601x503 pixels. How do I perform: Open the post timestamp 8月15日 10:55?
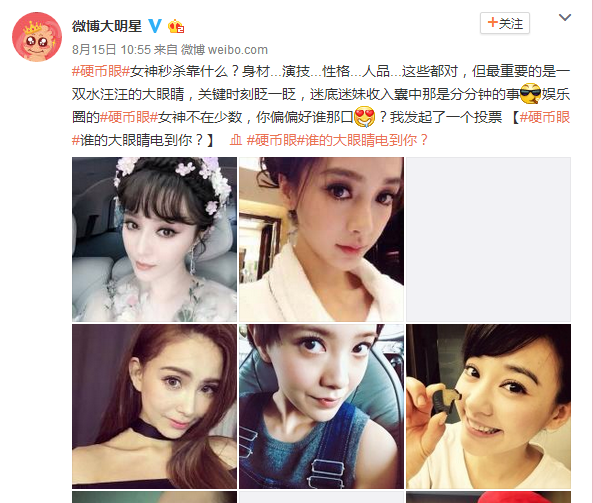tap(112, 48)
